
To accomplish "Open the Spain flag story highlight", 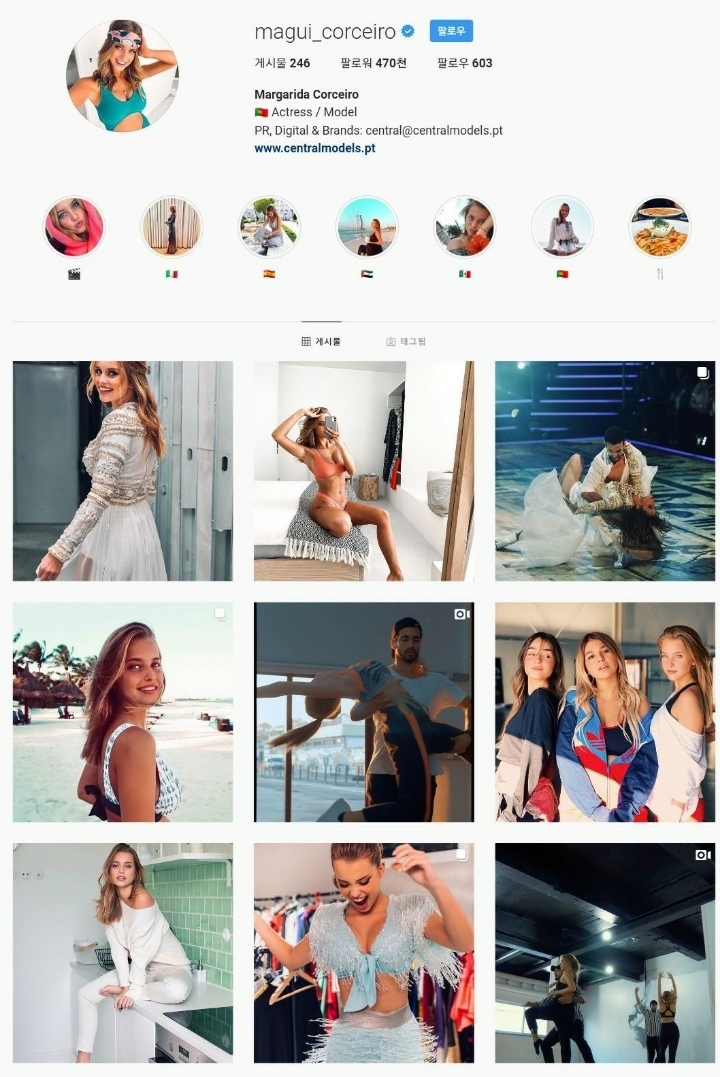I will click(268, 227).
